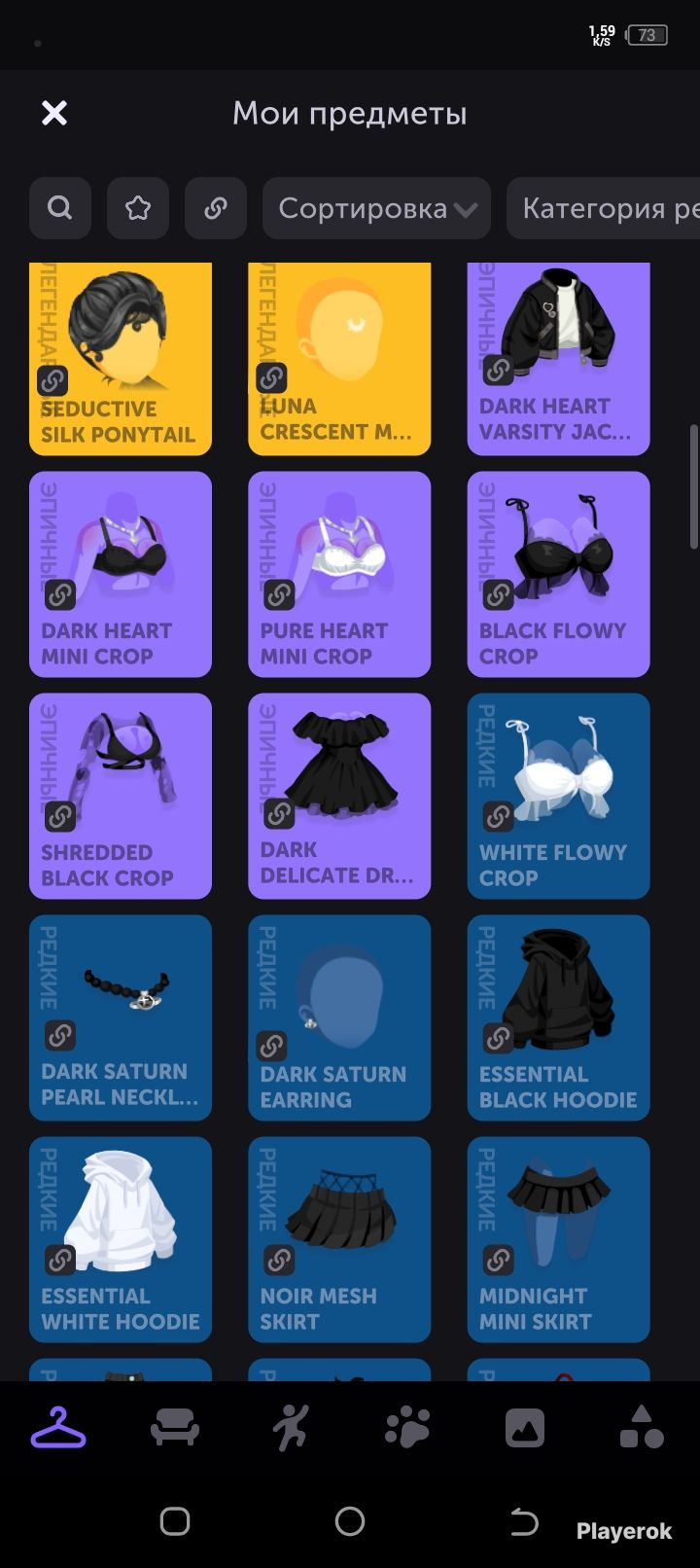Image resolution: width=700 pixels, height=1568 pixels.
Task: Pick the White Flowy Crop item
Action: (x=559, y=796)
